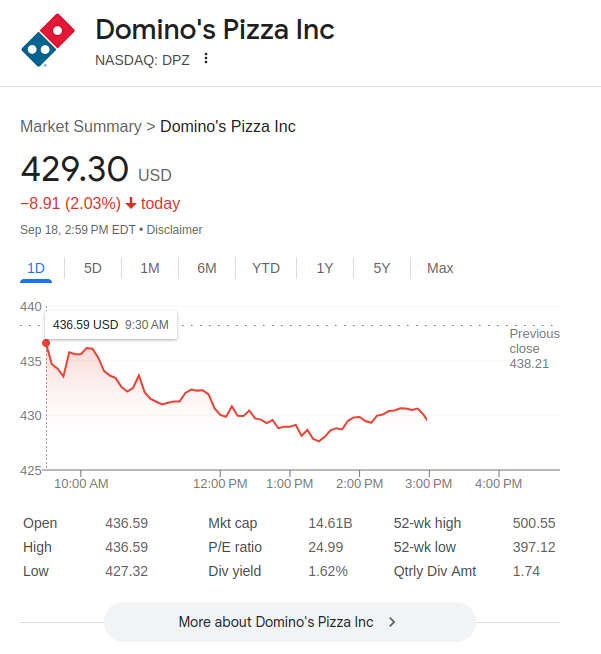Screen dimensions: 601x654
Task: Open the overflow menu next to NASDAQ: DPZ
Action: pyautogui.click(x=206, y=58)
